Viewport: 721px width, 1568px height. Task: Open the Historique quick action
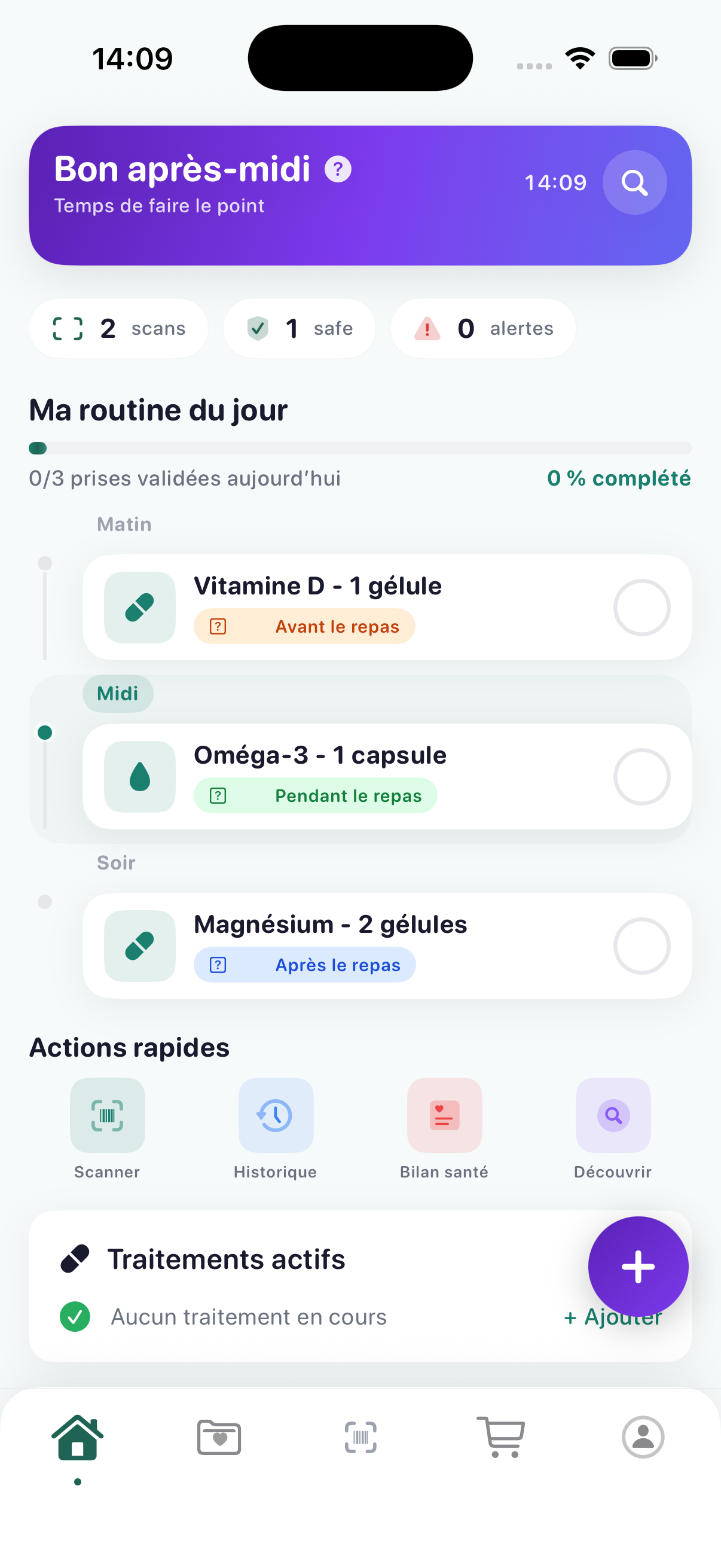276,1116
